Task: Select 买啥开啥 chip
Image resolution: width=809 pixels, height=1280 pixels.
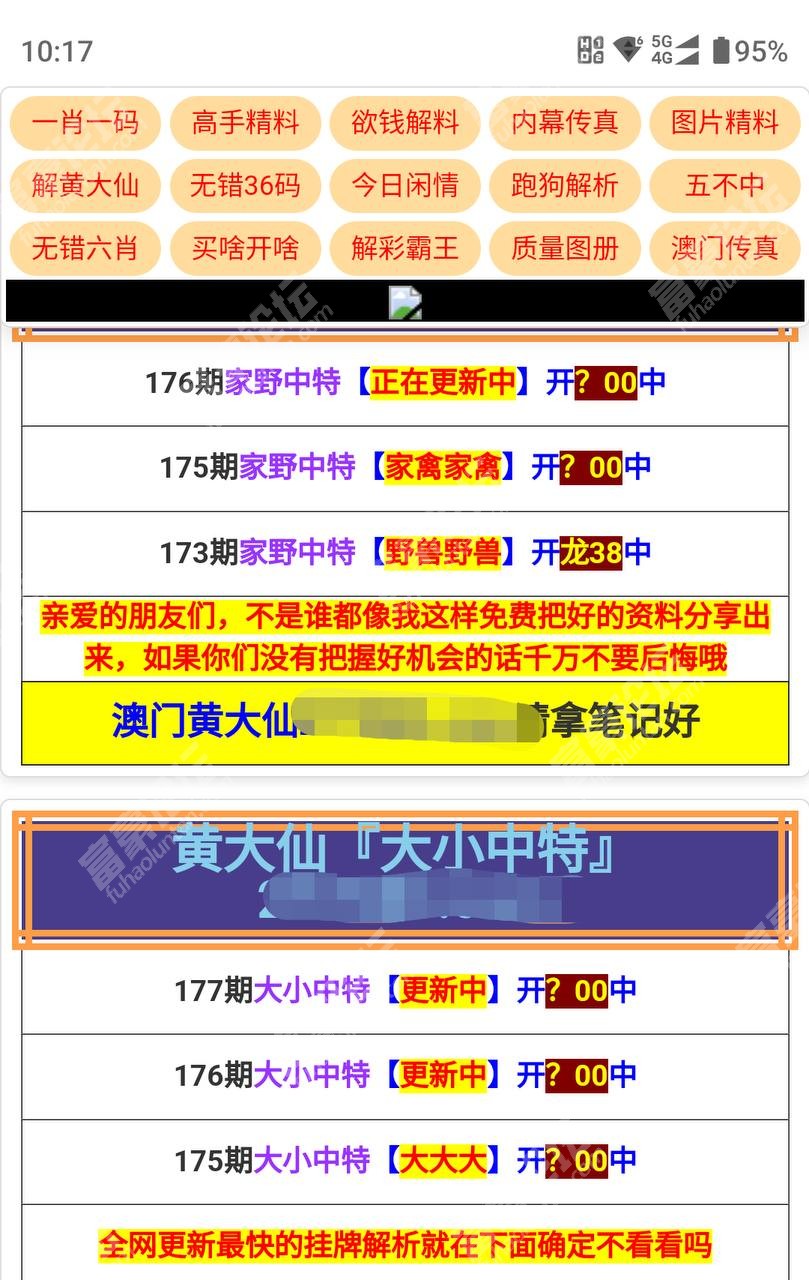Action: pos(245,248)
